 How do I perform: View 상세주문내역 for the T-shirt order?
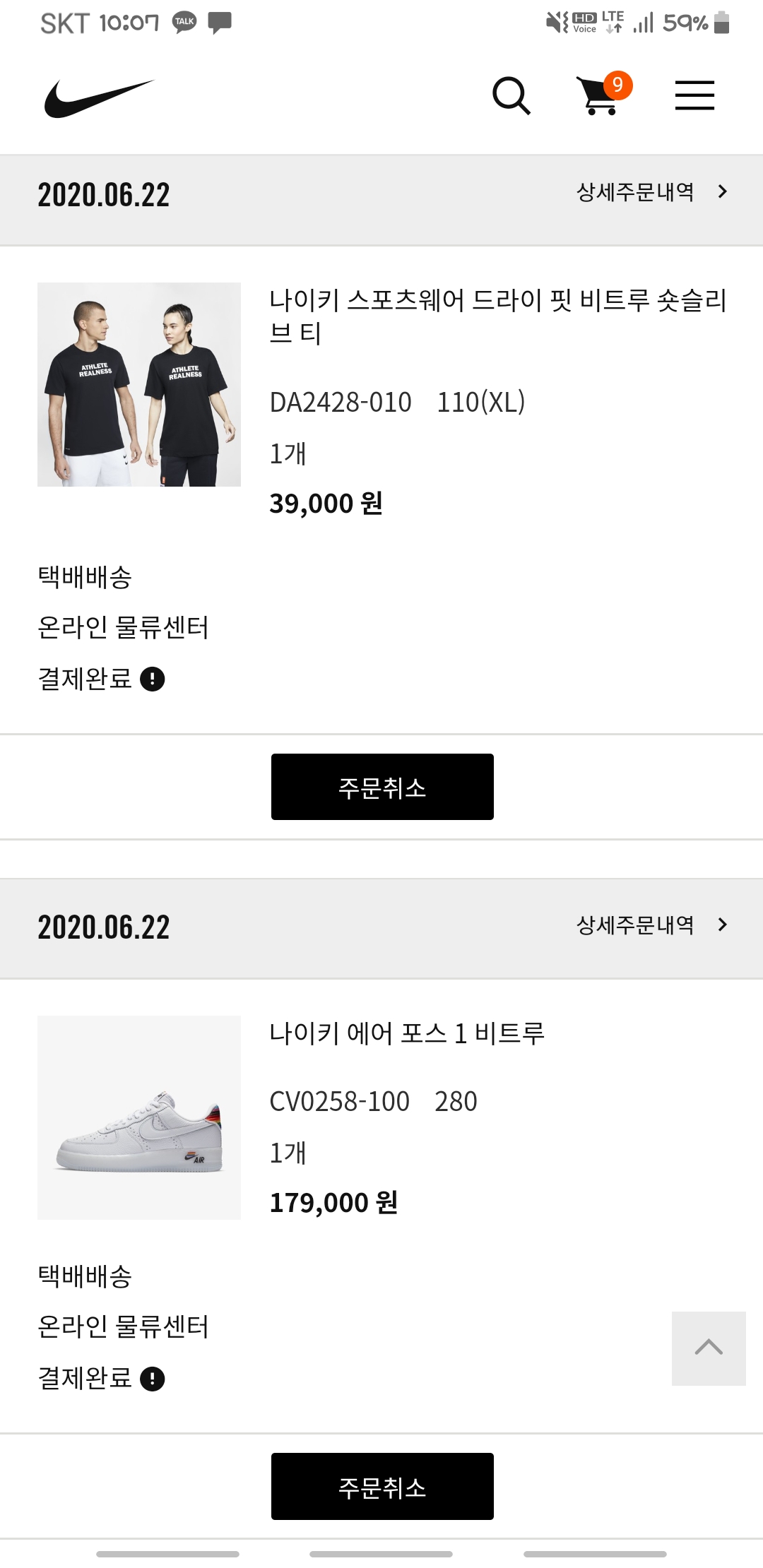(x=651, y=192)
